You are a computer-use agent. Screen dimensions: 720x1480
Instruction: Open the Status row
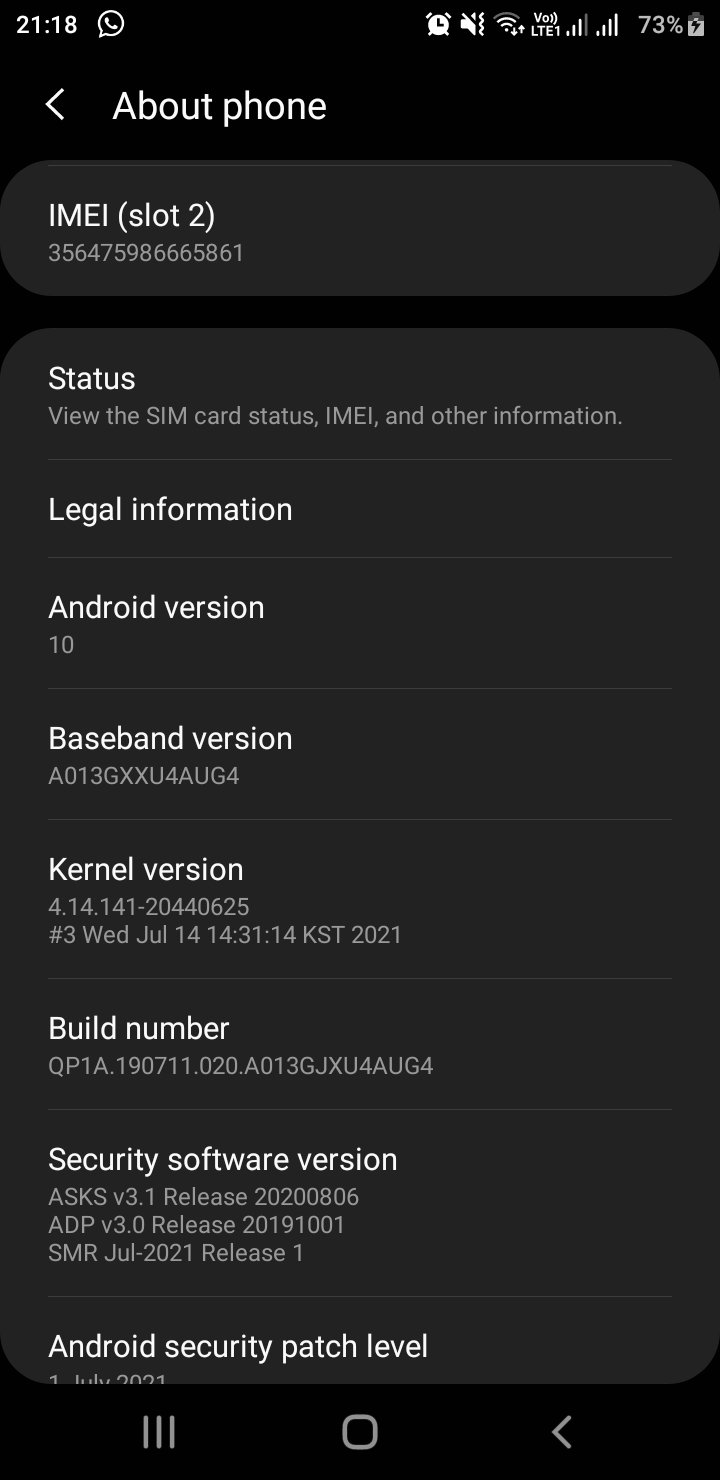coord(360,395)
